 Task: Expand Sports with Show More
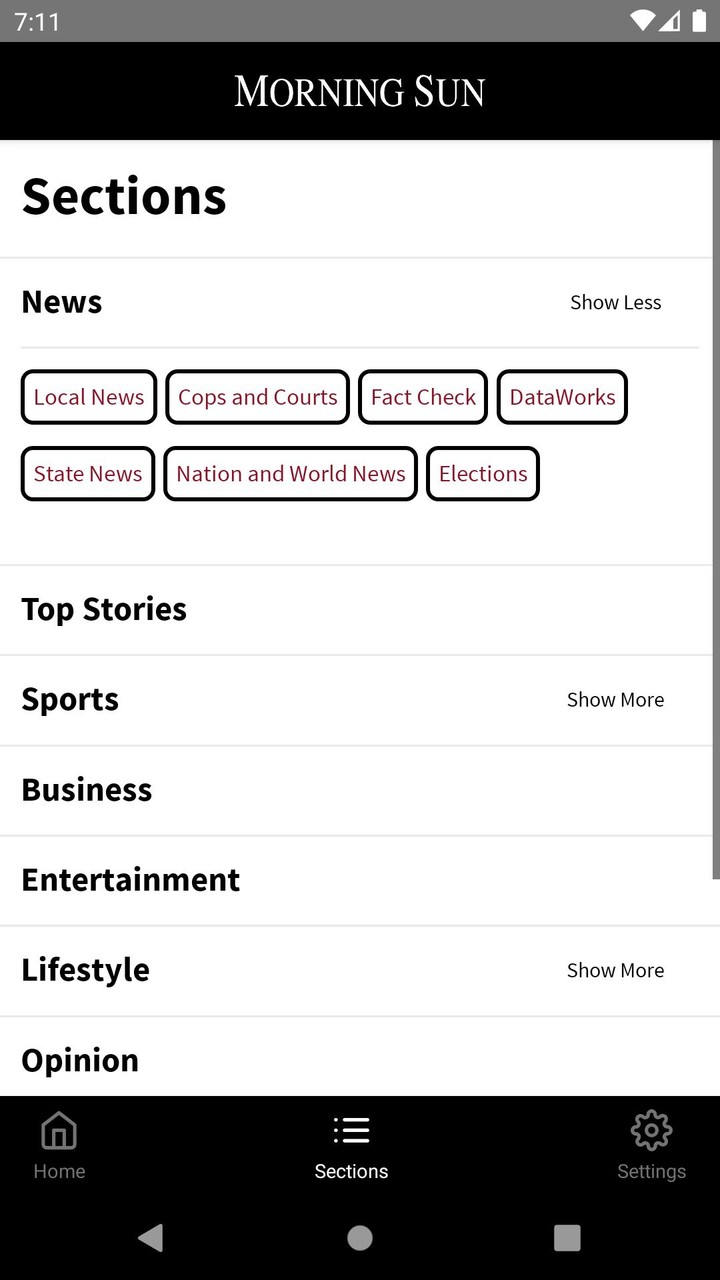(x=615, y=700)
